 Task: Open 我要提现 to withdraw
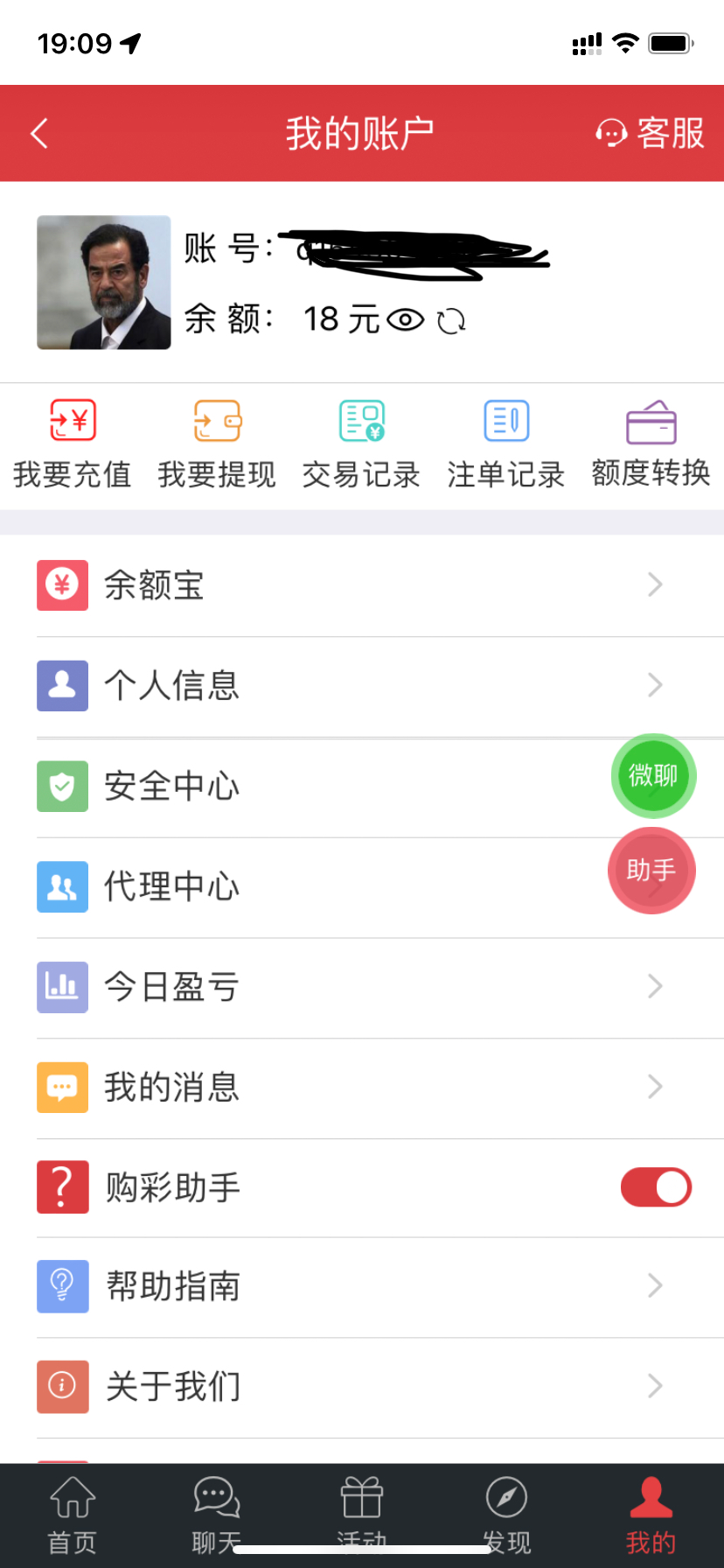pos(217,444)
